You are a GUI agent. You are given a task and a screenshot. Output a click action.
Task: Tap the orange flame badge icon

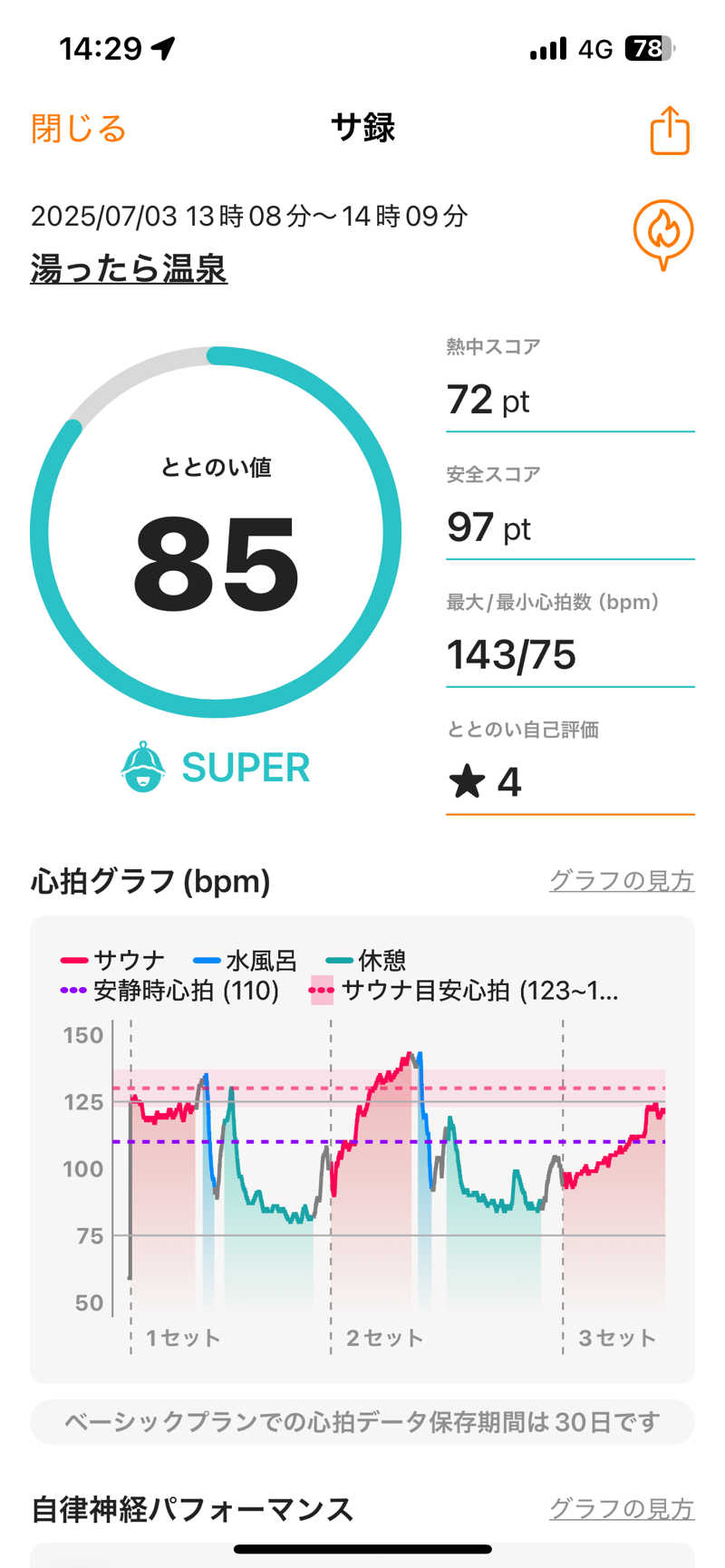click(662, 233)
